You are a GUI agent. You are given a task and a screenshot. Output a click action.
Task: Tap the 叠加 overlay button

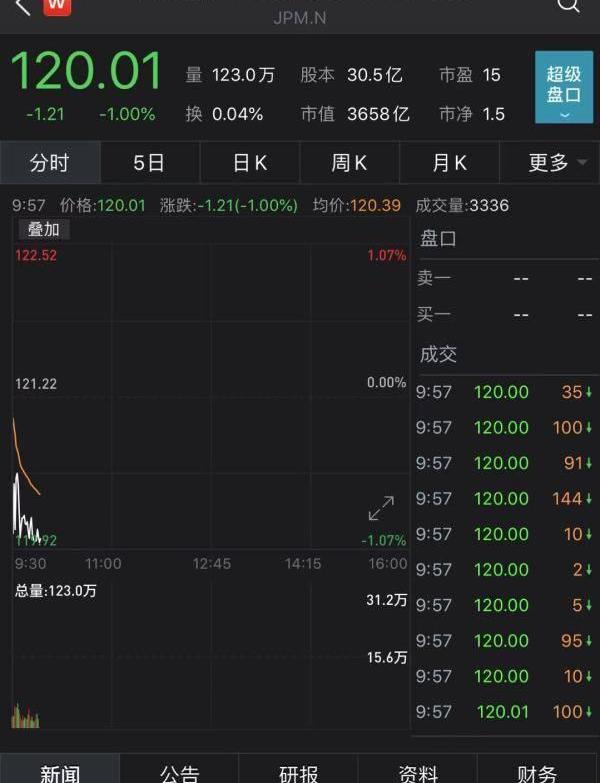tap(43, 229)
